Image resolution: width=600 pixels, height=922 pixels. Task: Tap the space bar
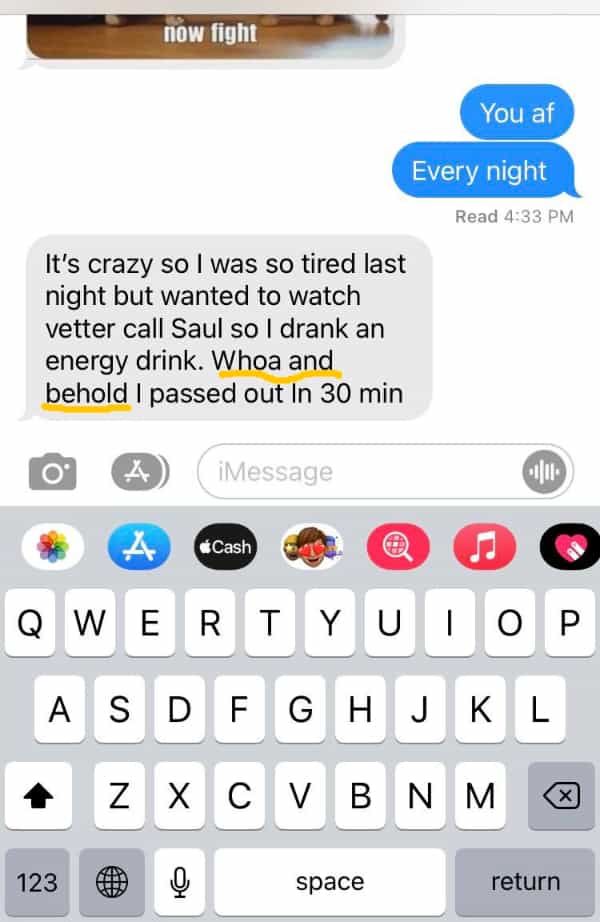click(x=329, y=882)
